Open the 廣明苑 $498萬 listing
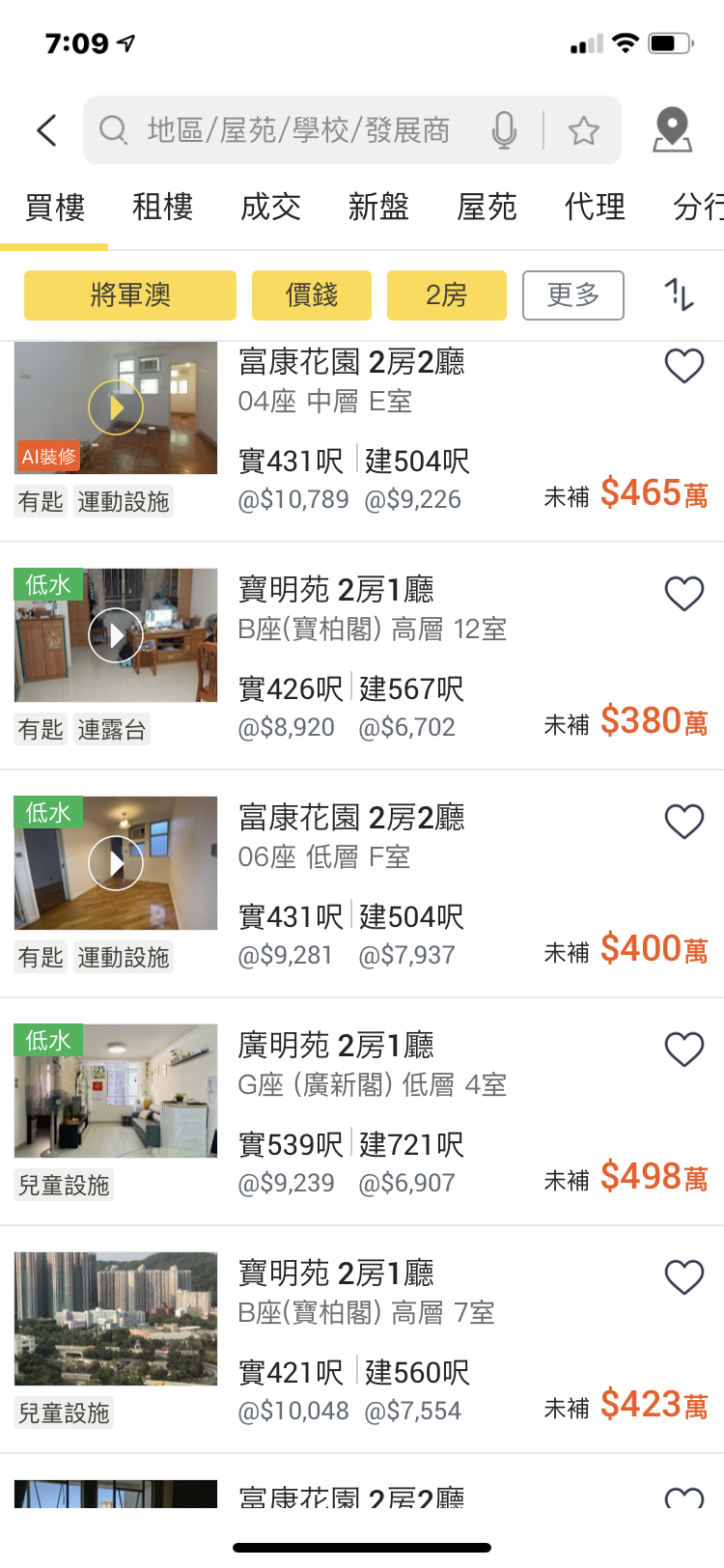The height and width of the screenshot is (1568, 724). [x=362, y=1112]
